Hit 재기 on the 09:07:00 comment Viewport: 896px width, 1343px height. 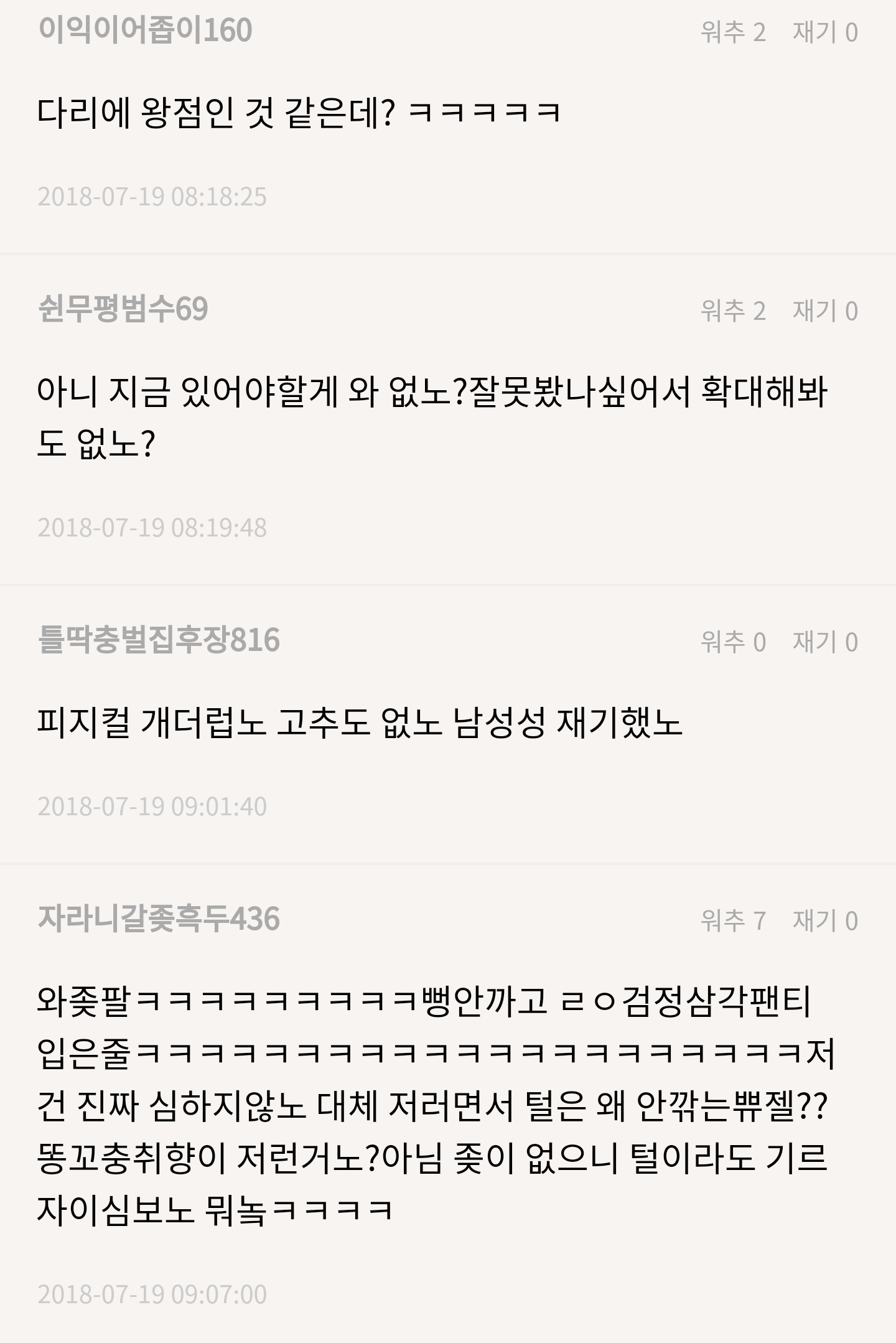824,920
